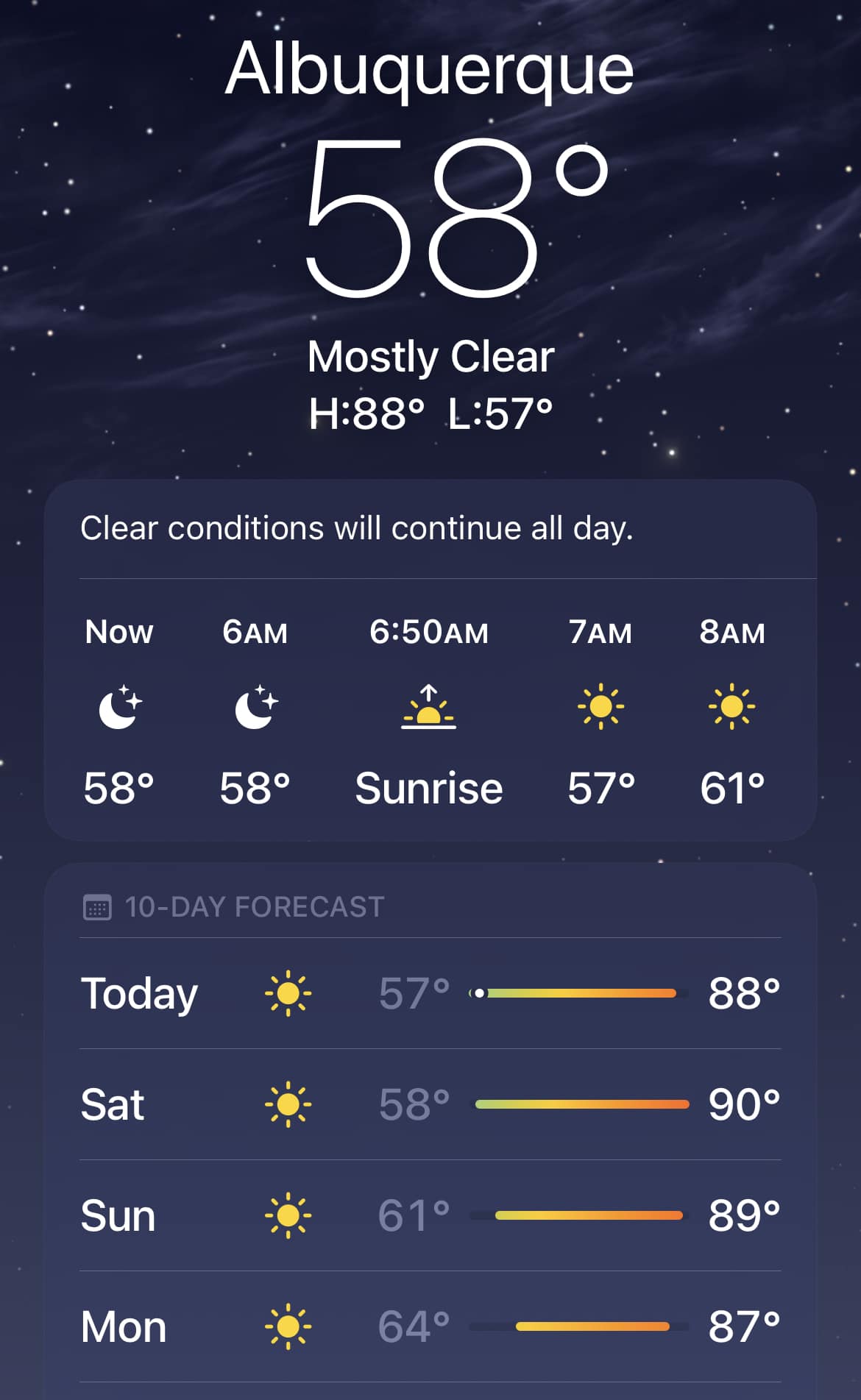This screenshot has width=861, height=1400.
Task: Select the Sun forecast row
Action: tap(430, 1215)
